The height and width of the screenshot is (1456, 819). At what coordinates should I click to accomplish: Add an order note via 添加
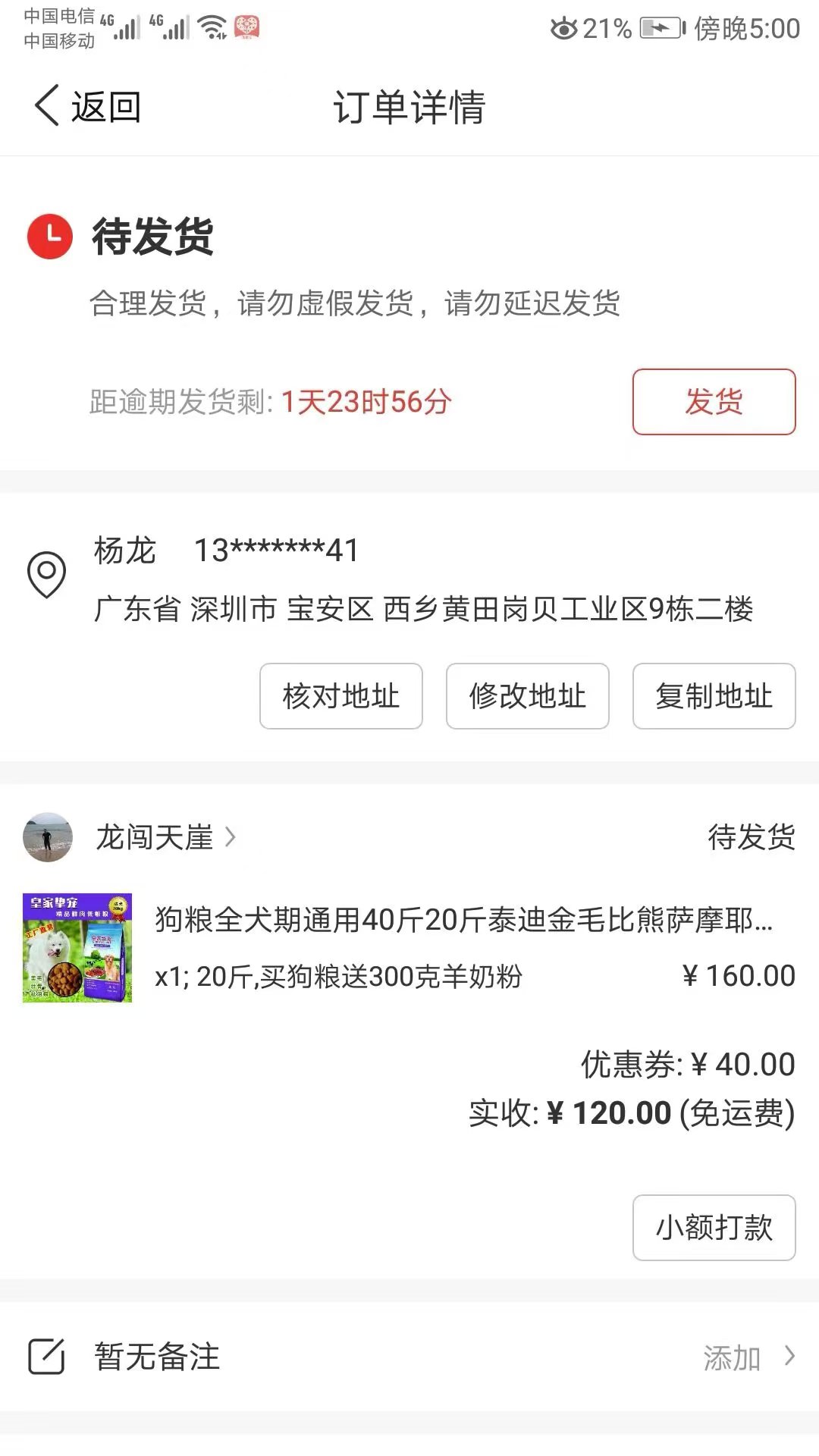[x=745, y=1357]
